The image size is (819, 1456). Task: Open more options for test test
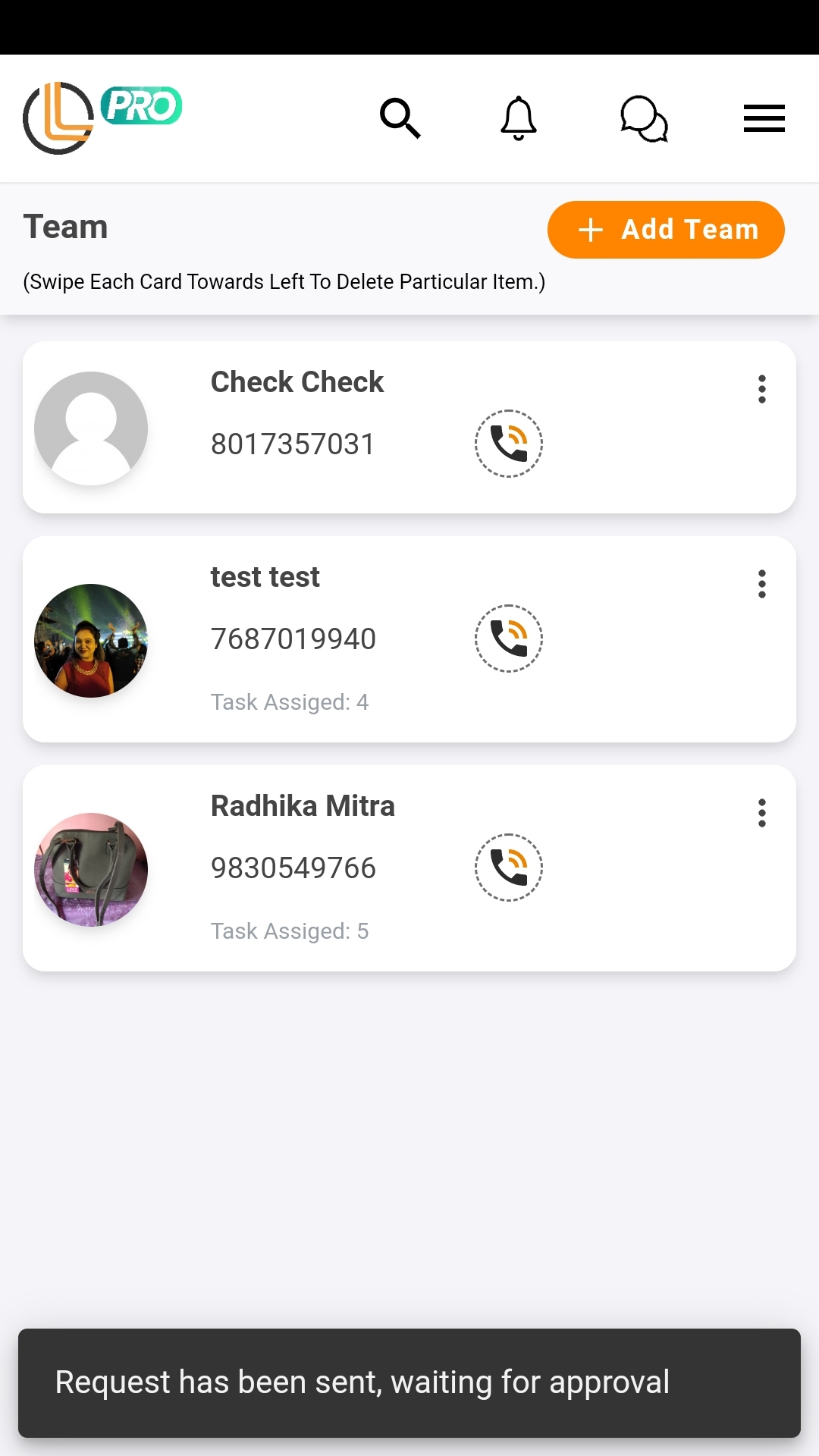click(762, 584)
